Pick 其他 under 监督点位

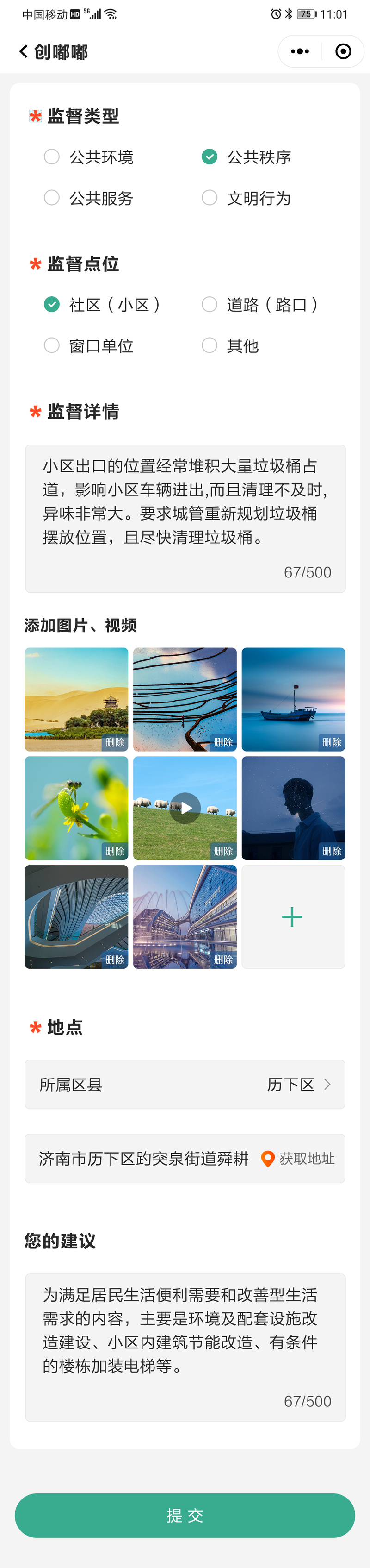pos(210,346)
